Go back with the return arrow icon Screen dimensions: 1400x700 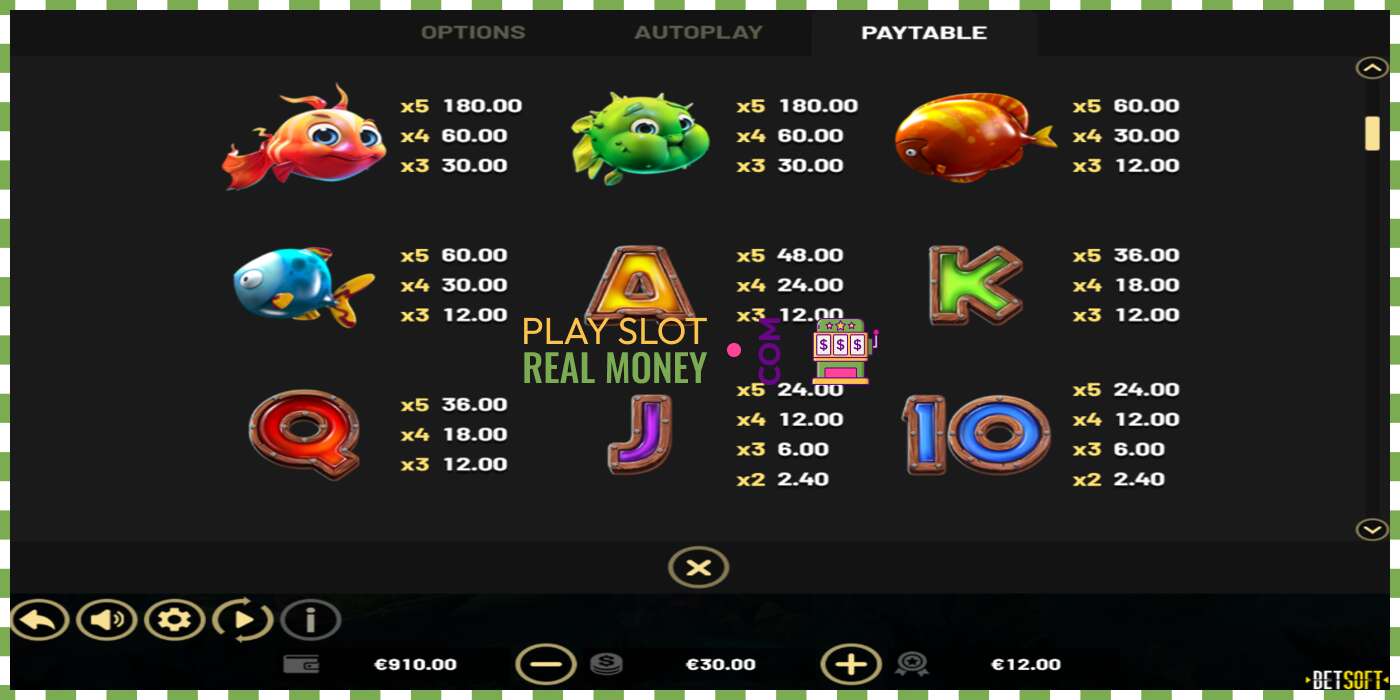click(39, 621)
